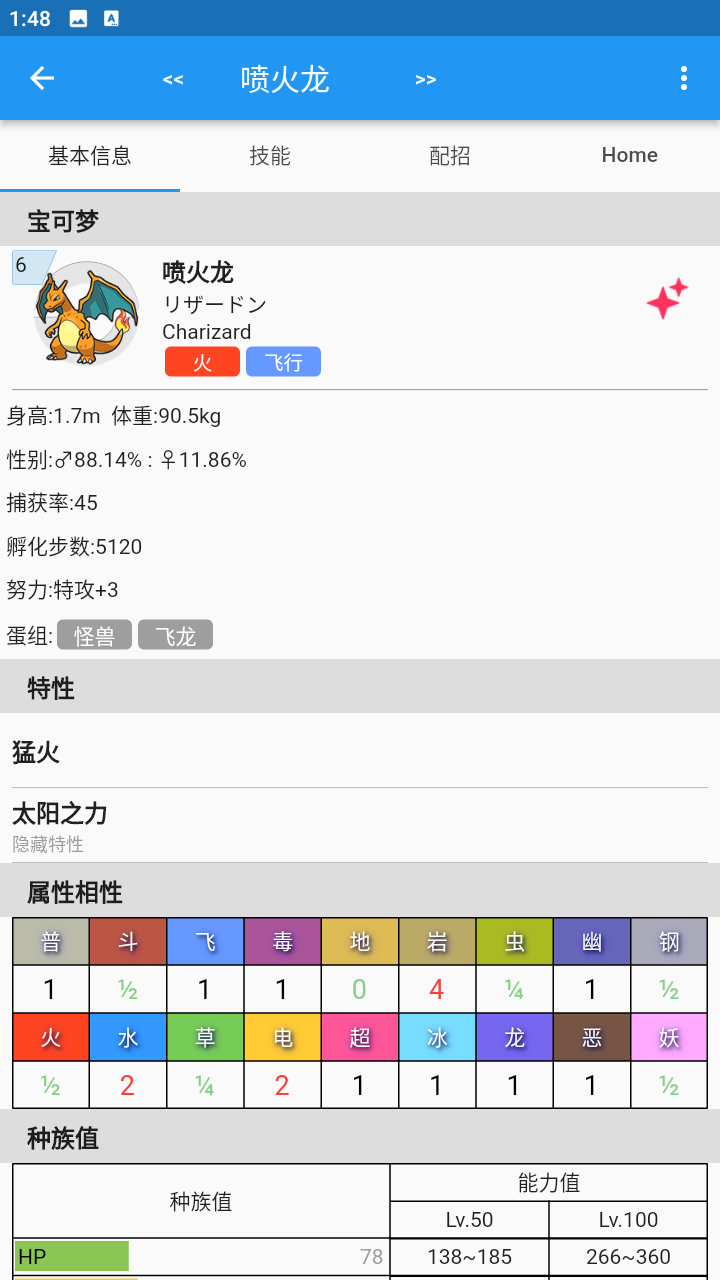Open the overflow menu in the top right

click(x=684, y=78)
